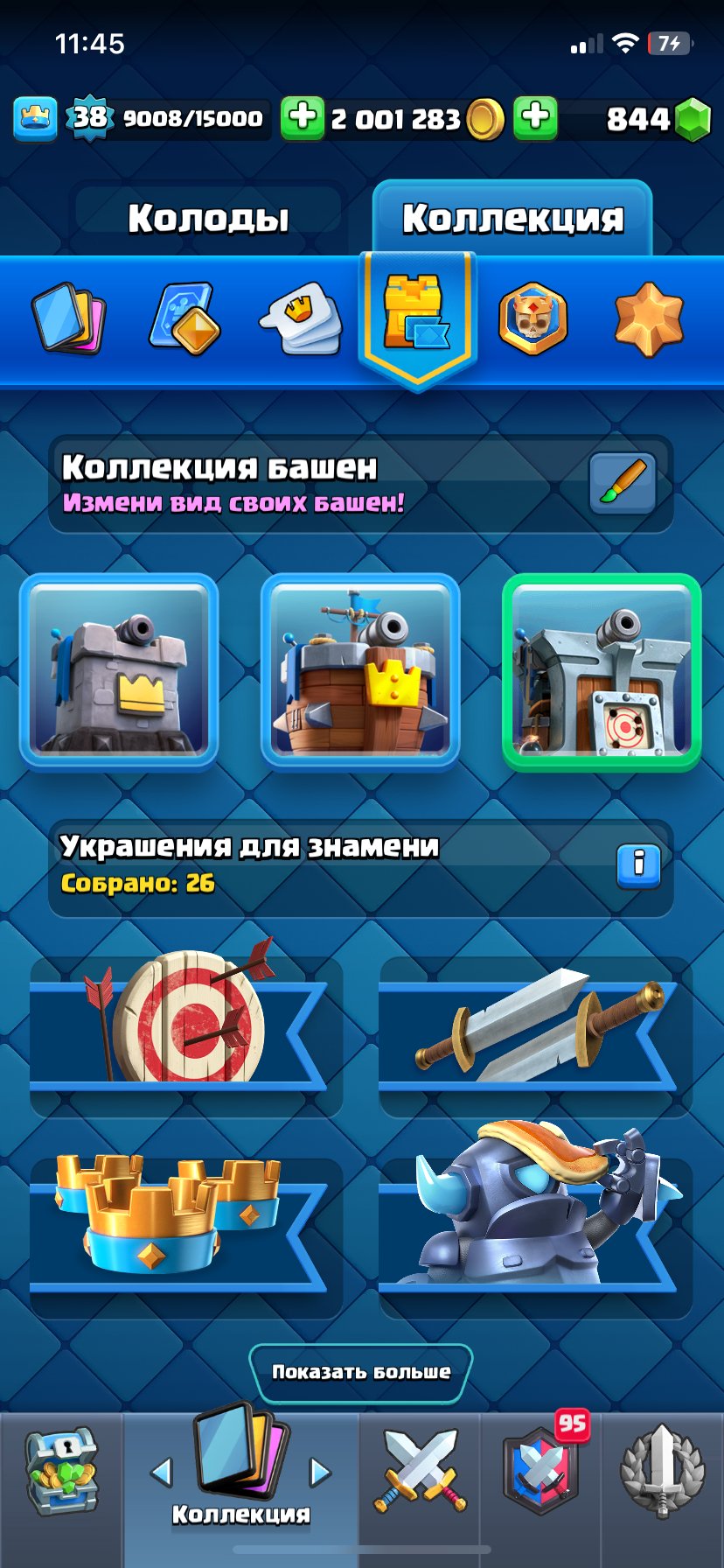Tap the green plus to buy gold

click(303, 117)
